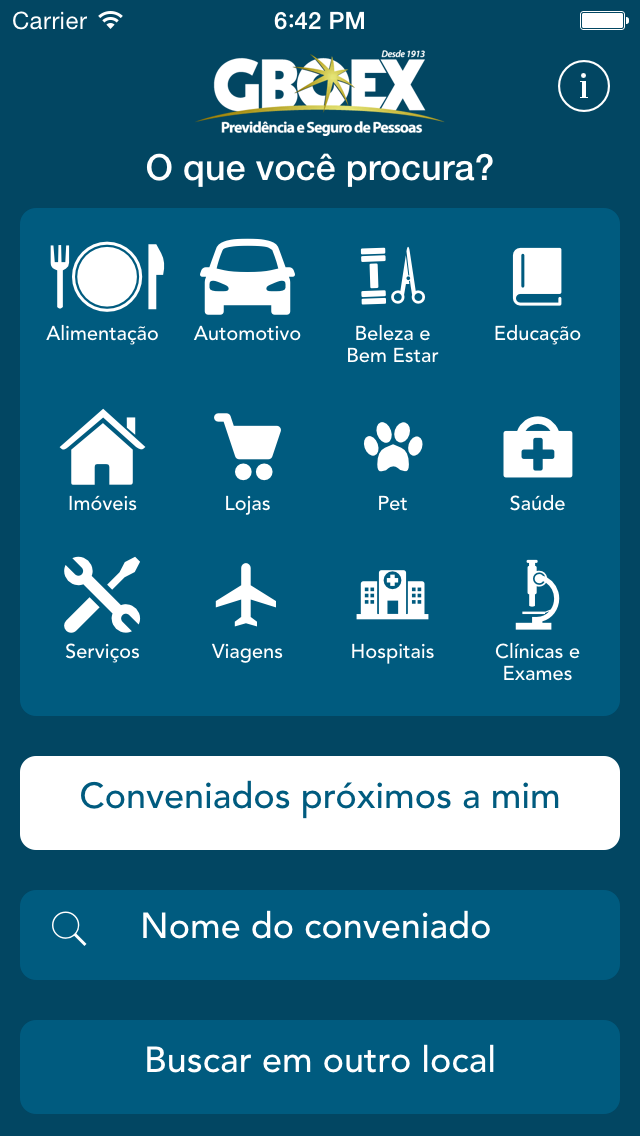Tap Conveniados próximos a mim button
640x1136 pixels.
320,803
